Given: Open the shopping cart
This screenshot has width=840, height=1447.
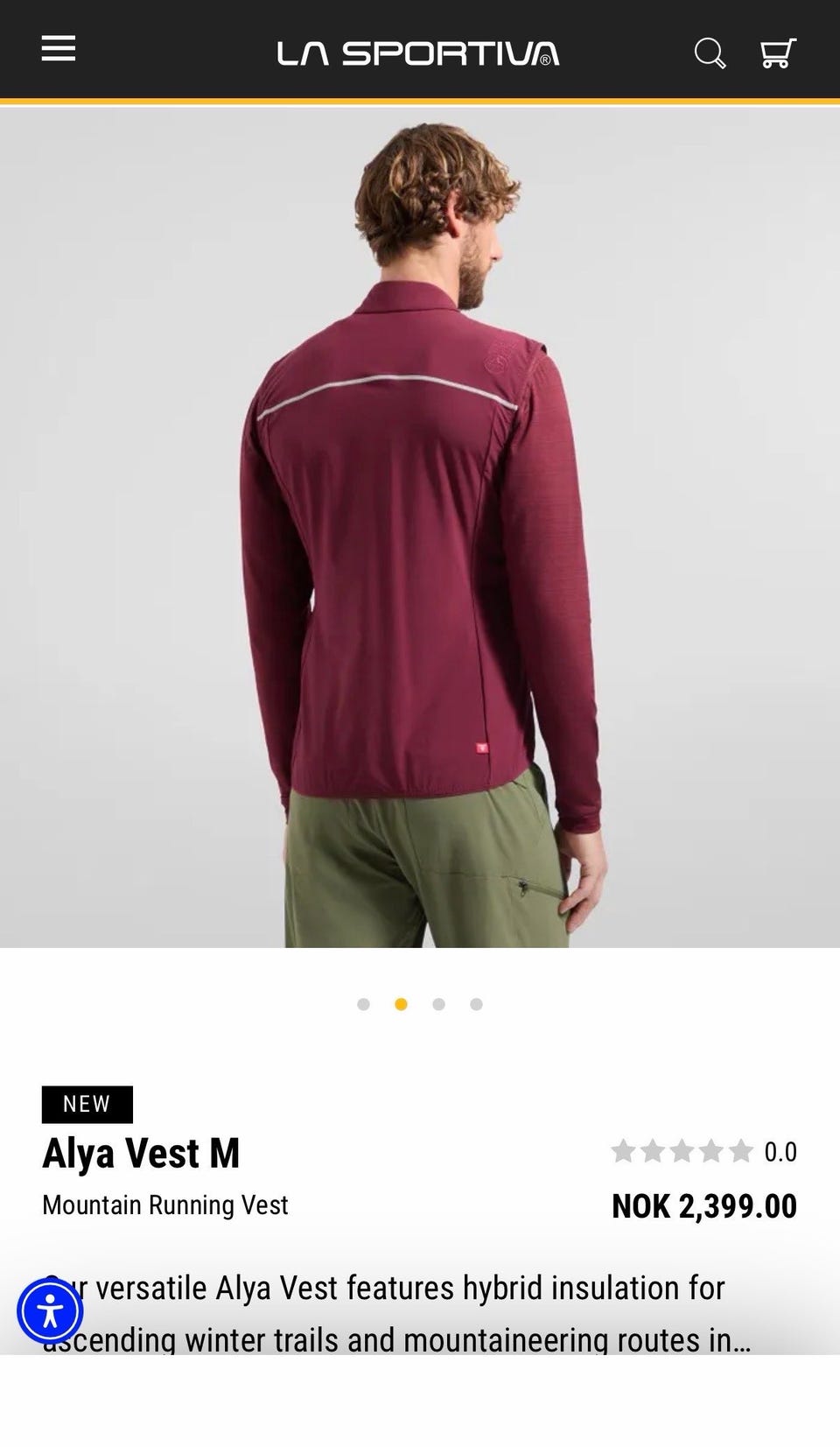Looking at the screenshot, I should point(777,53).
